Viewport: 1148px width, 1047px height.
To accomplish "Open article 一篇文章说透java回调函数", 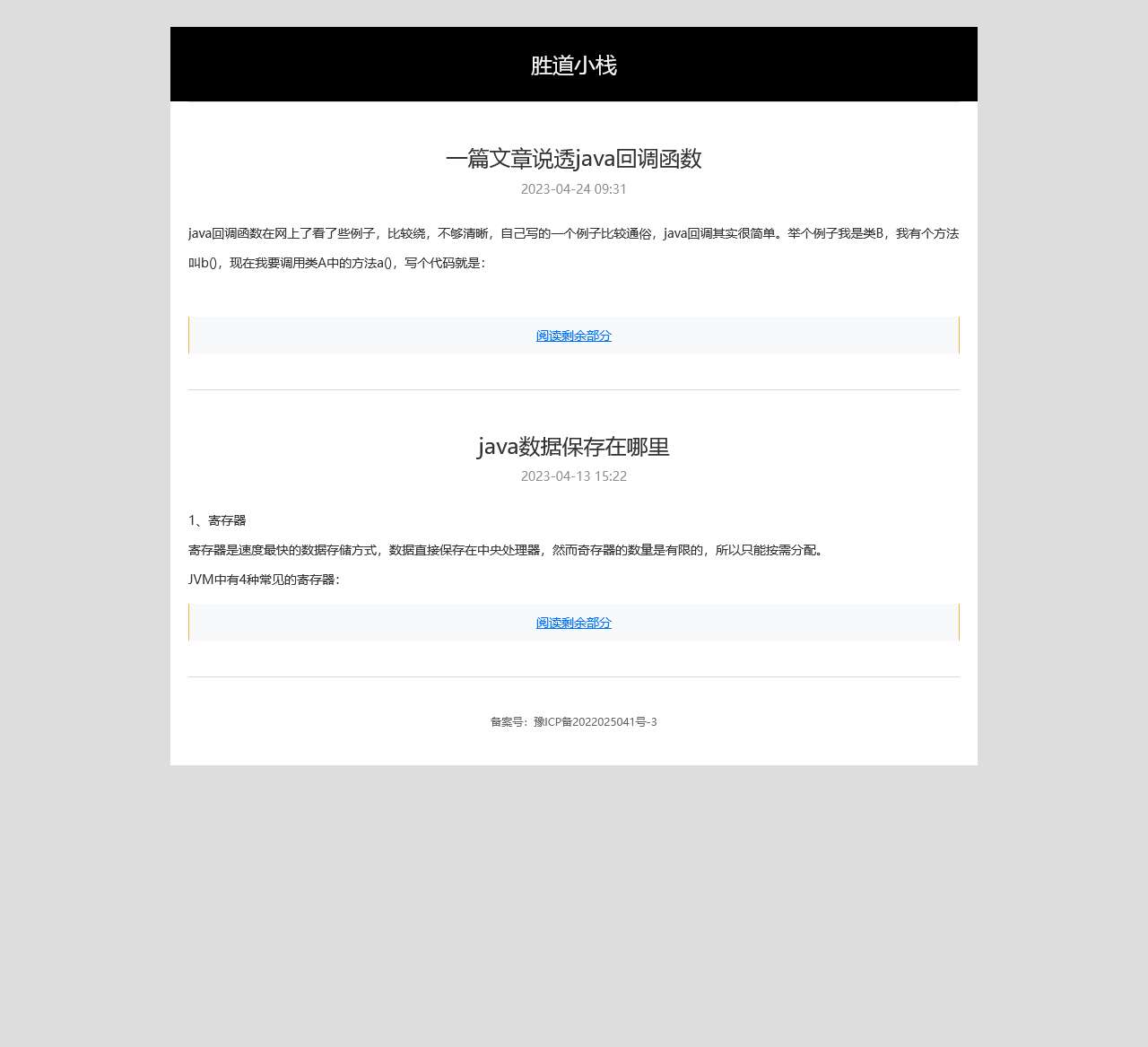I will pyautogui.click(x=573, y=159).
